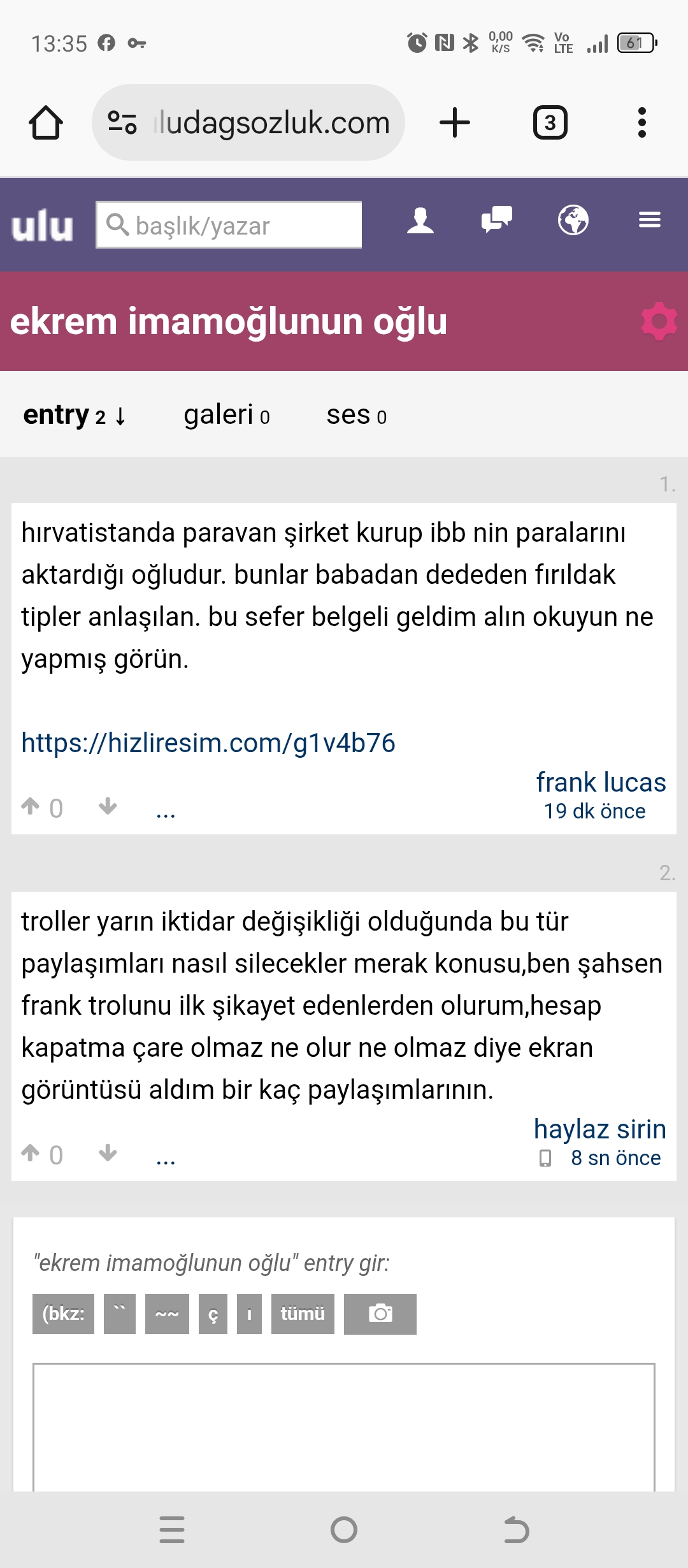Open the more options on haylaz sirin's entry
This screenshot has width=688, height=1568.
166,1158
